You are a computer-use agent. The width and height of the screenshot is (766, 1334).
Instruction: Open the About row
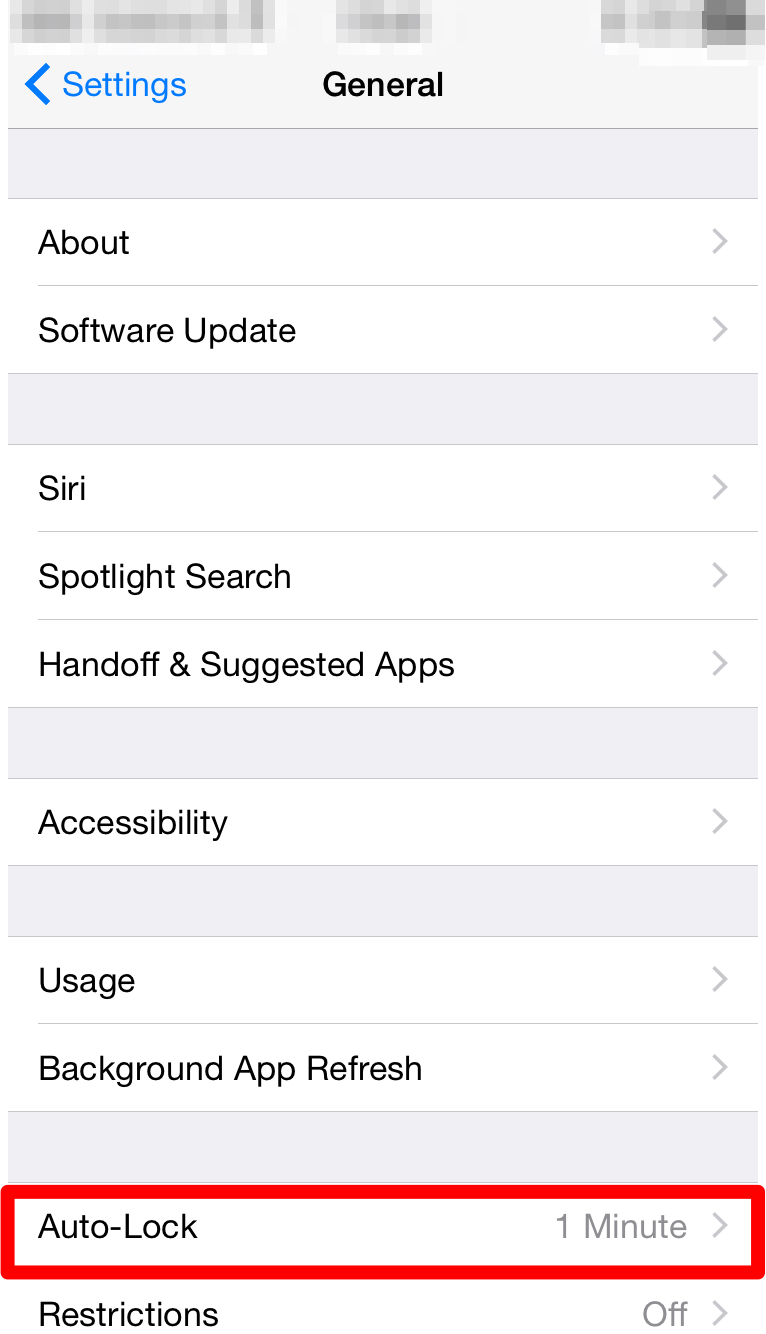[382, 242]
